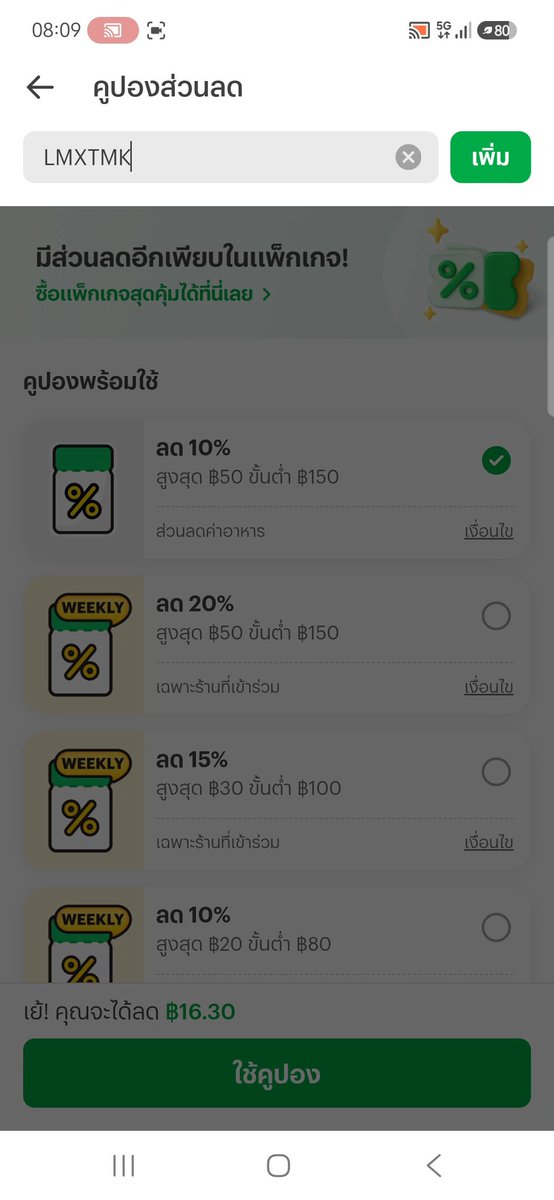Clear the LMXTMK coupon code text
This screenshot has width=554, height=1200.
click(408, 157)
